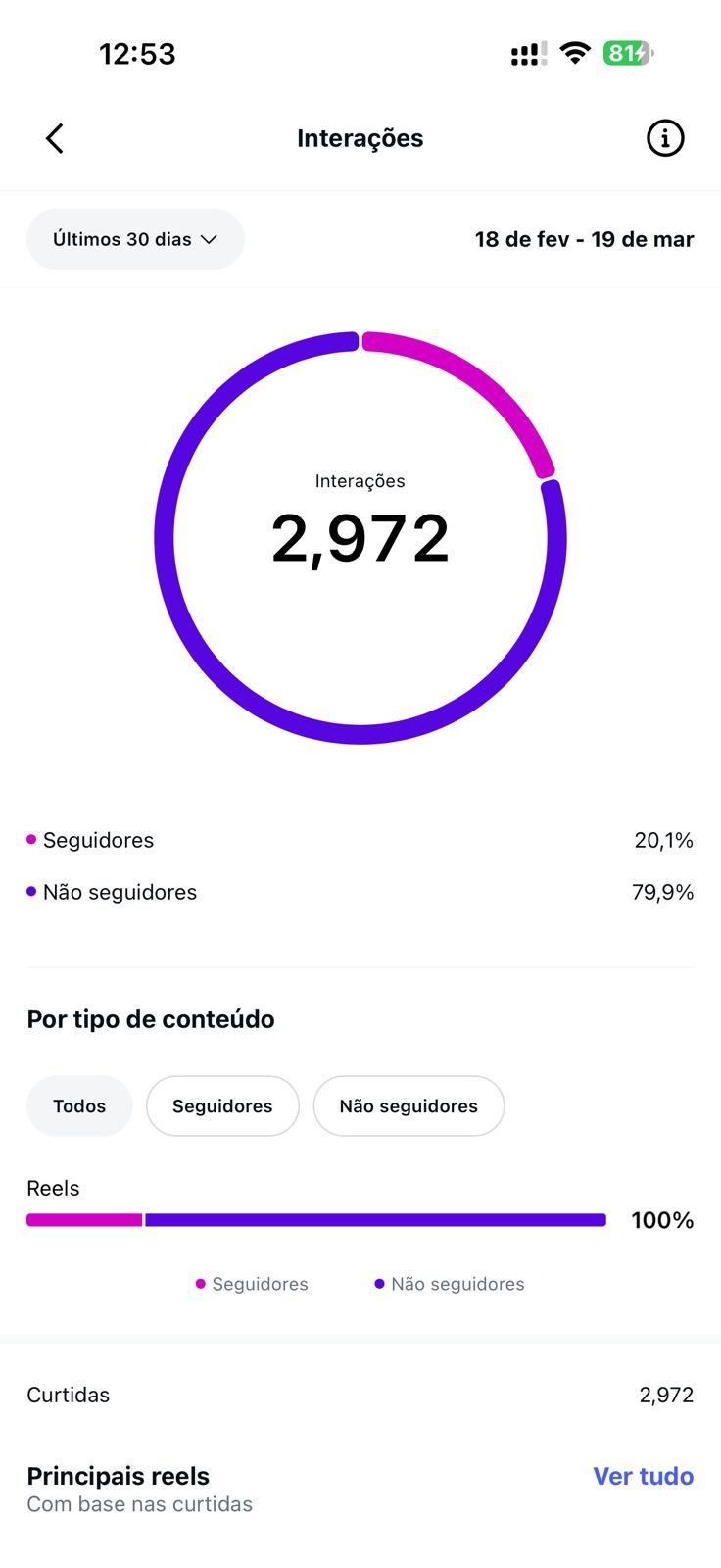The width and height of the screenshot is (721, 1568).
Task: Filter by Não seguidores chip
Action: (x=409, y=1105)
